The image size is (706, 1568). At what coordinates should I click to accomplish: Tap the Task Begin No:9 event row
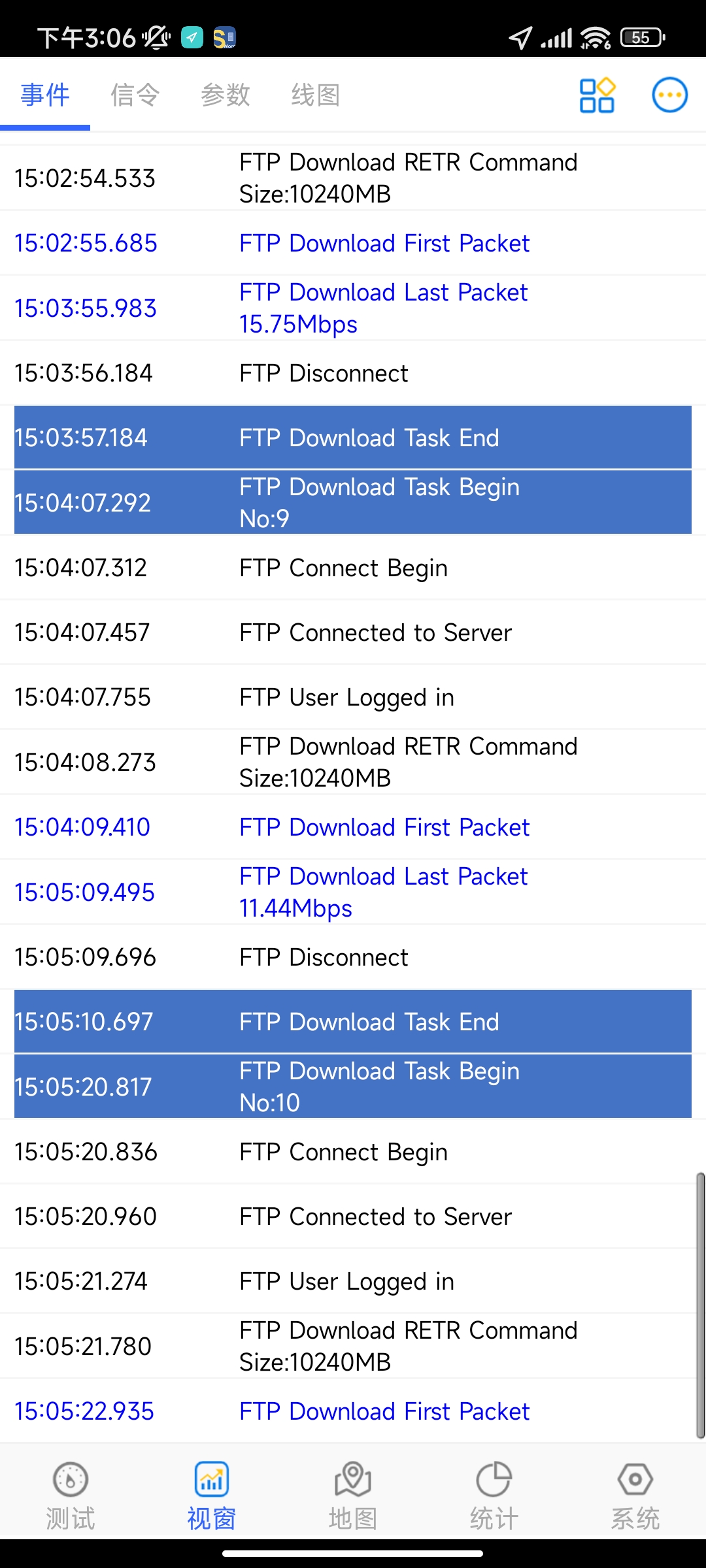(x=353, y=502)
